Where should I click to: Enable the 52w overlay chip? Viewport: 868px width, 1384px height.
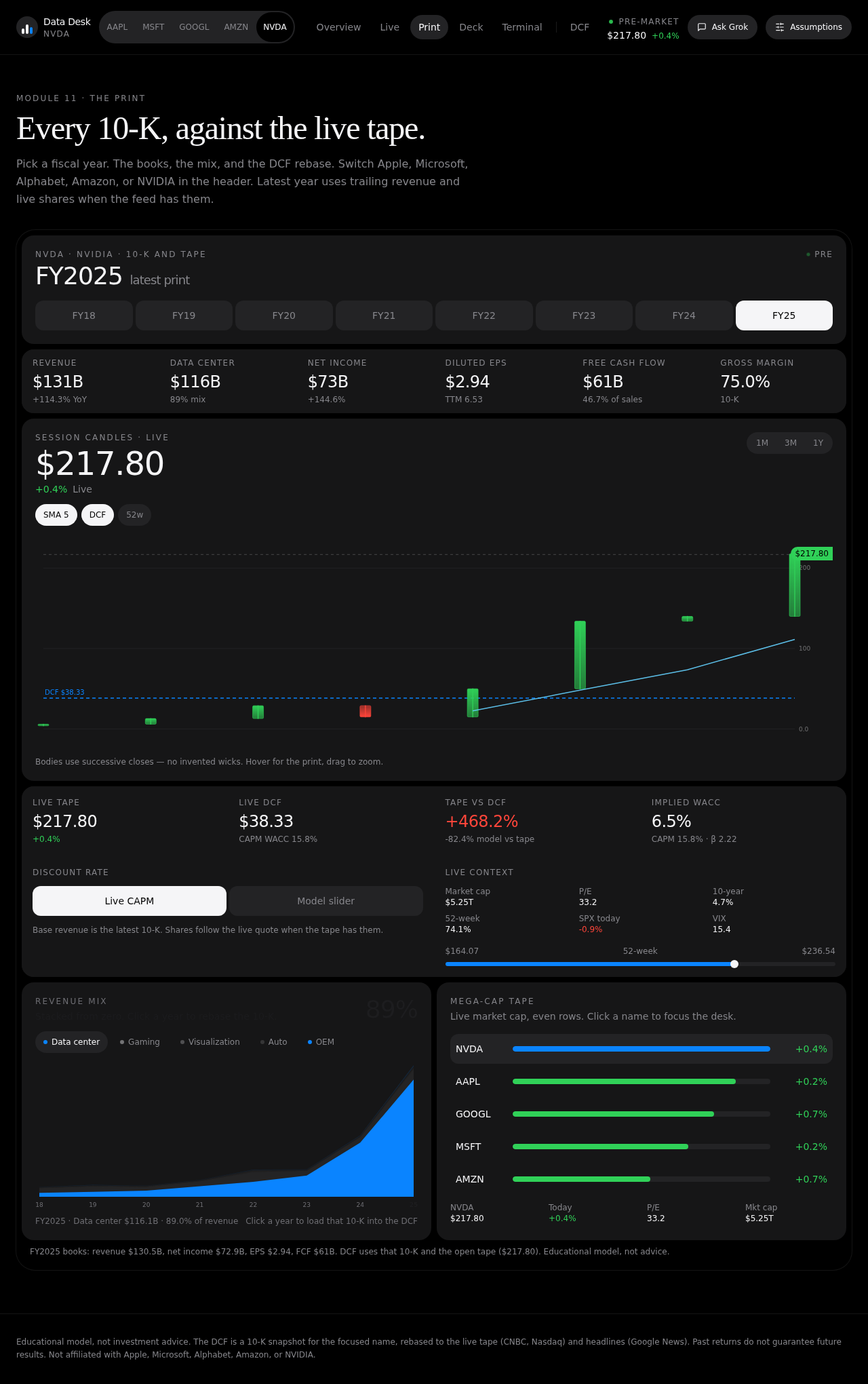[134, 515]
